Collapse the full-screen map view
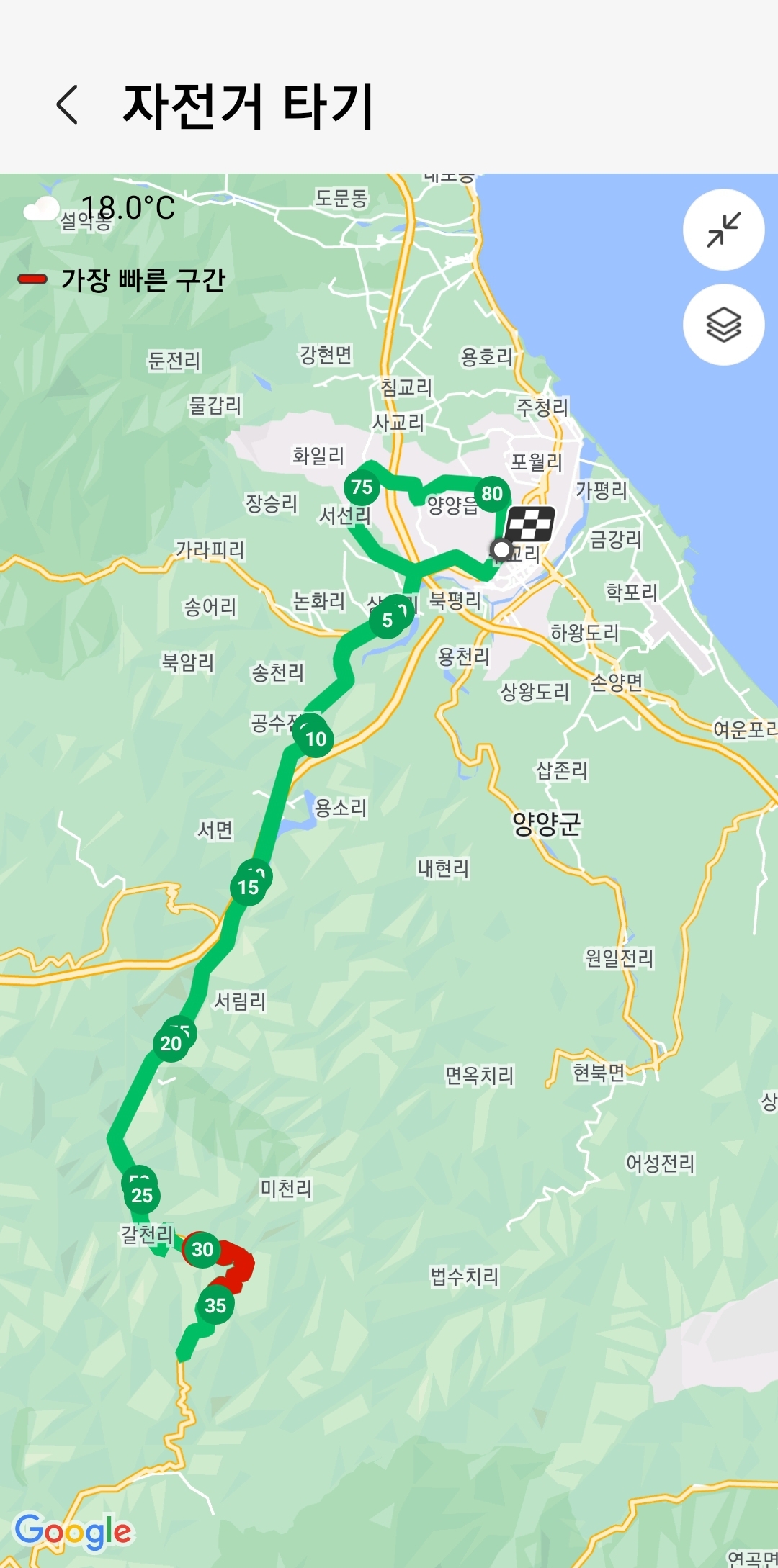The width and height of the screenshot is (778, 1568). [723, 230]
